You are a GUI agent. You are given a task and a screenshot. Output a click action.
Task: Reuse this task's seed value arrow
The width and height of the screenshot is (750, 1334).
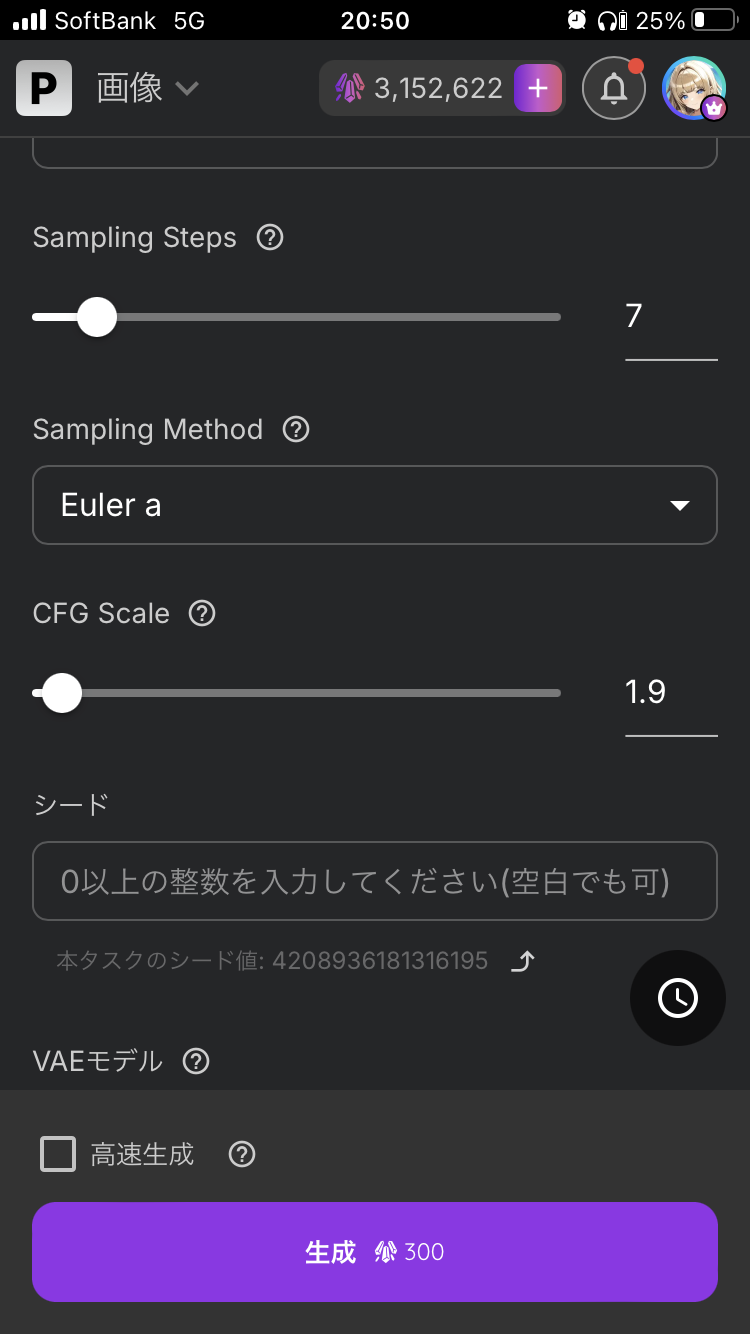coord(523,962)
